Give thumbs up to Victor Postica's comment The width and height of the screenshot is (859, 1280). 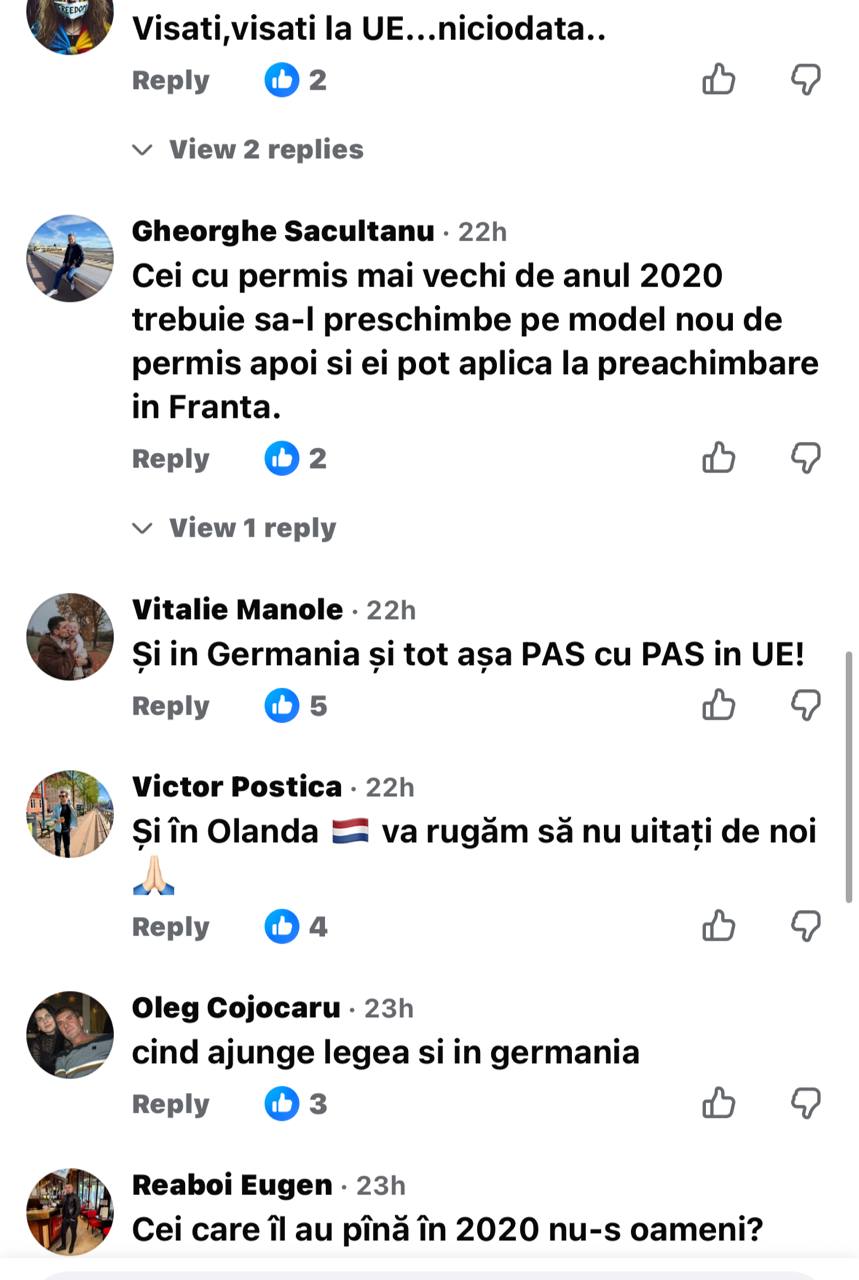click(x=719, y=927)
